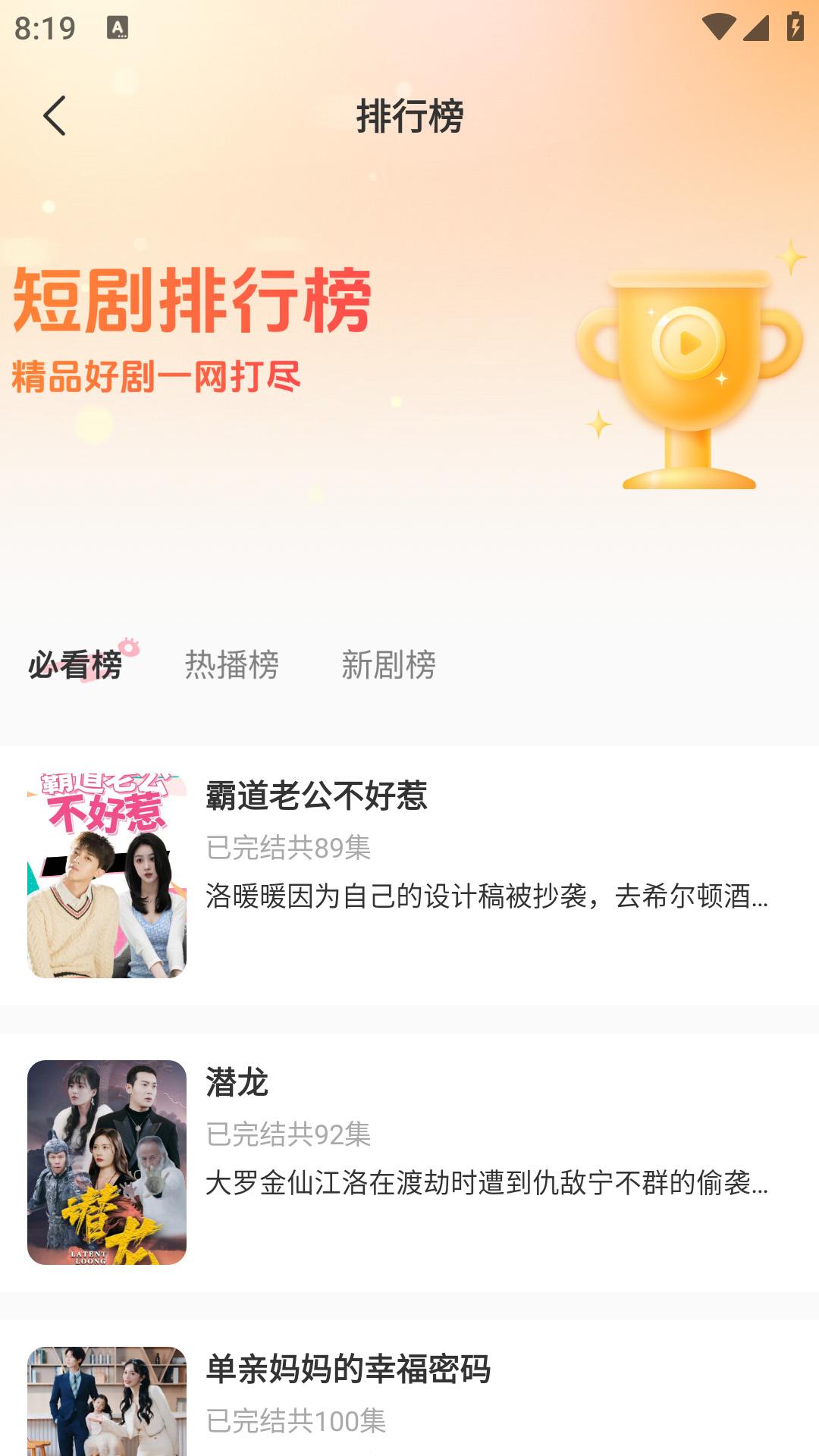The height and width of the screenshot is (1456, 819).
Task: Tap the 已完结共89集 episode label
Action: tap(290, 849)
